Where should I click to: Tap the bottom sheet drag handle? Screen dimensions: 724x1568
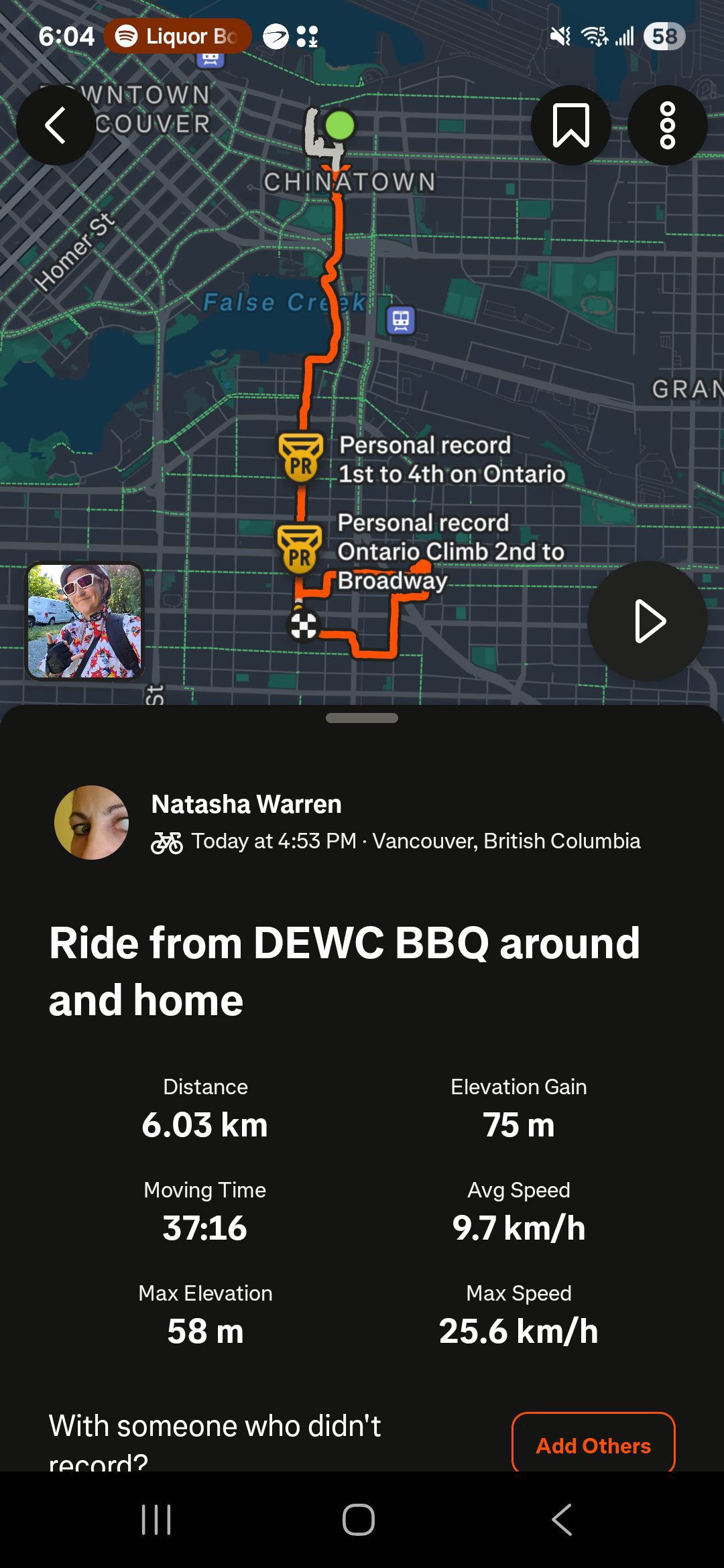[362, 718]
